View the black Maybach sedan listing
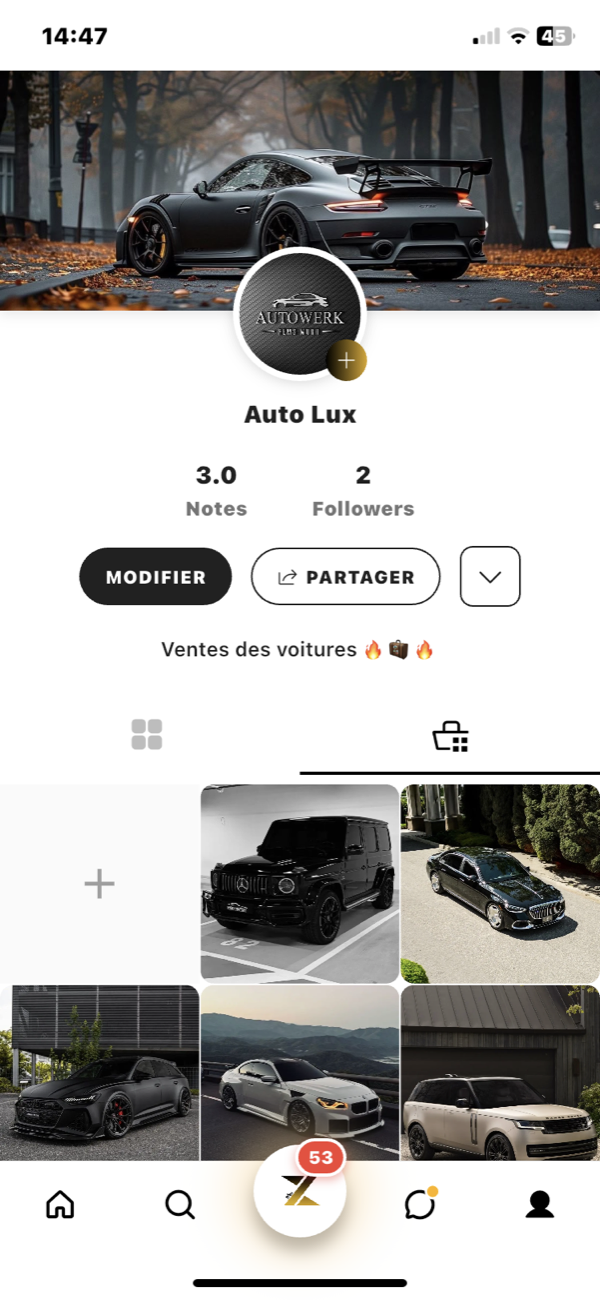This screenshot has height=1300, width=600. pos(500,883)
